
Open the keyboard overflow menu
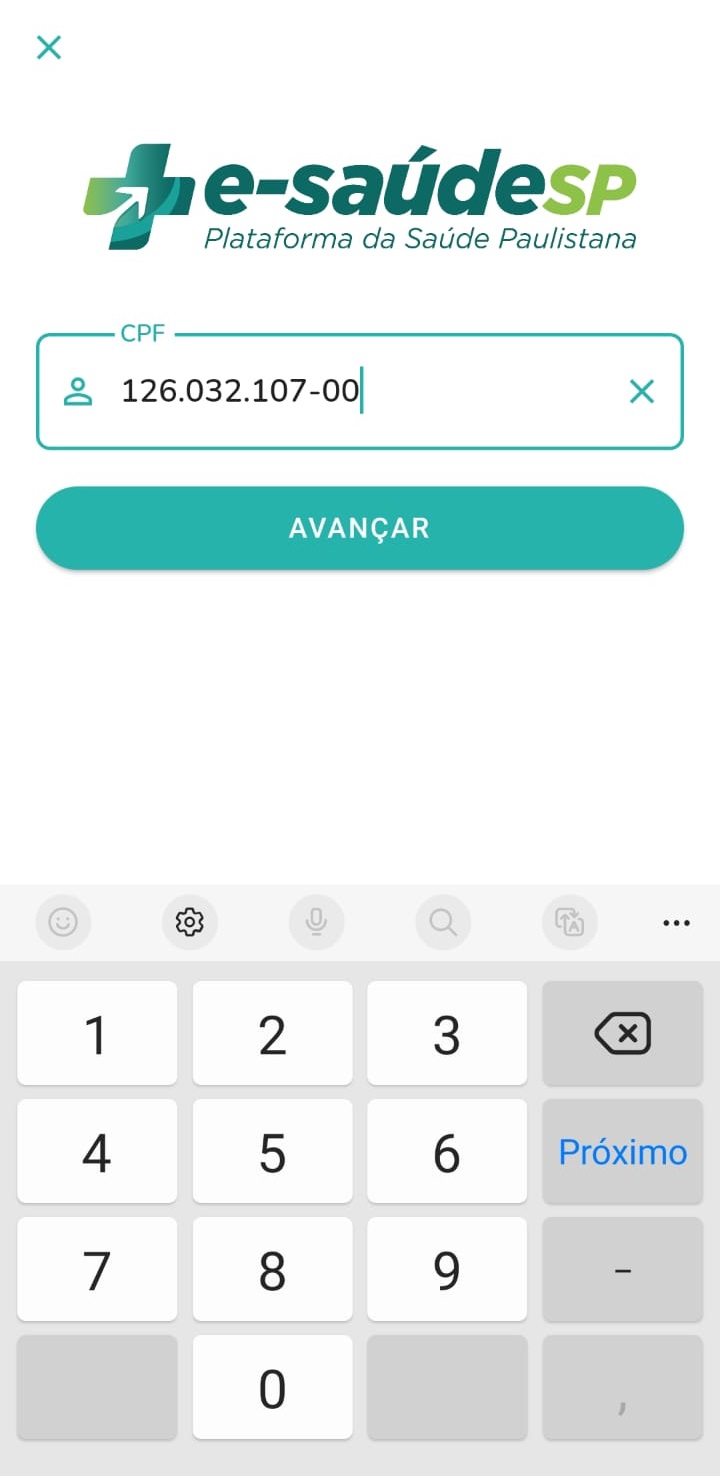pyautogui.click(x=677, y=922)
